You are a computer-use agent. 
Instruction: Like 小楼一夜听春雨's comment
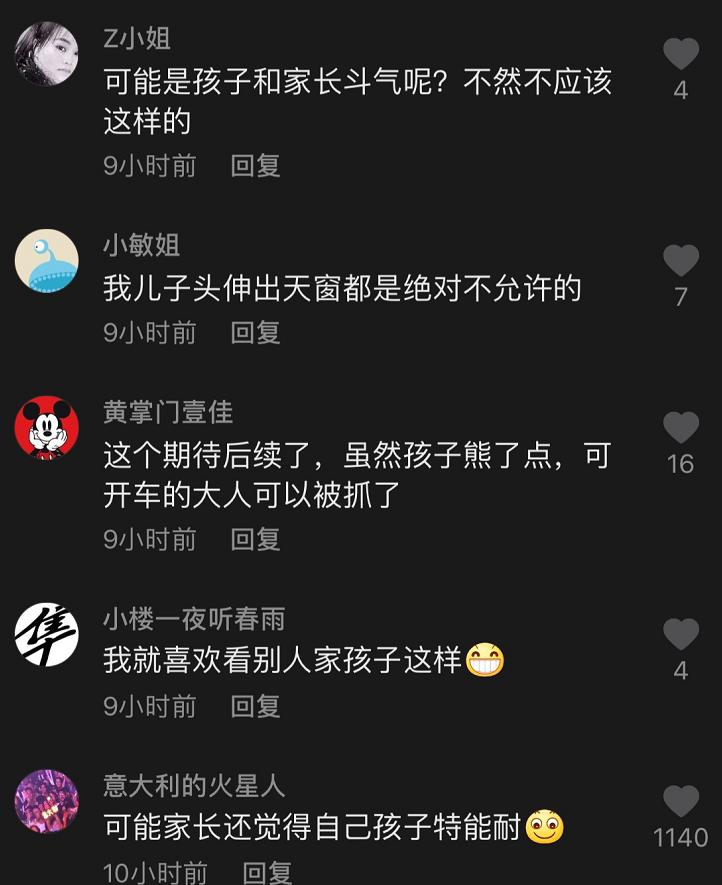tap(681, 634)
